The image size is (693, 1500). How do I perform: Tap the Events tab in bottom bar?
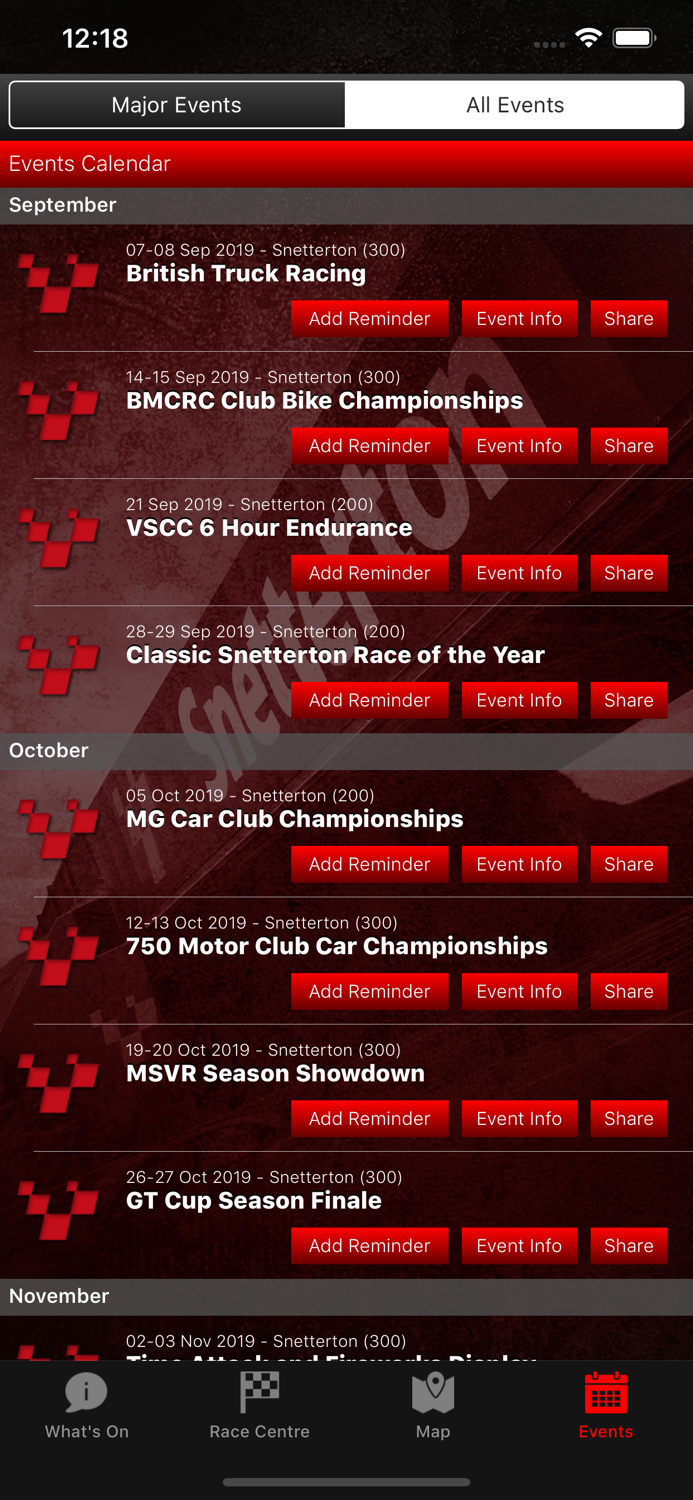(x=606, y=1406)
